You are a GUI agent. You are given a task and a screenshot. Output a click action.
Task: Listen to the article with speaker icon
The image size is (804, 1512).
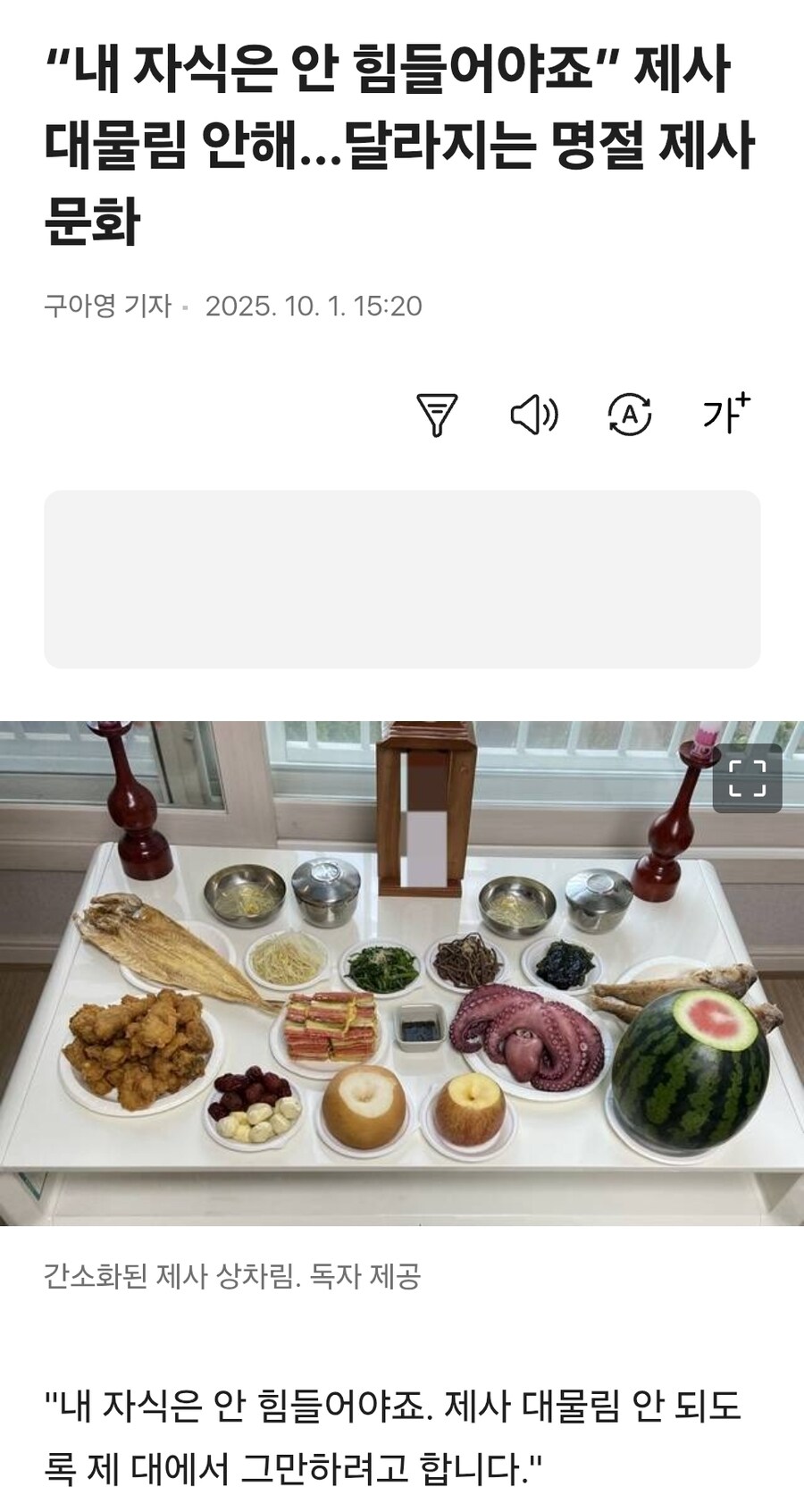534,415
